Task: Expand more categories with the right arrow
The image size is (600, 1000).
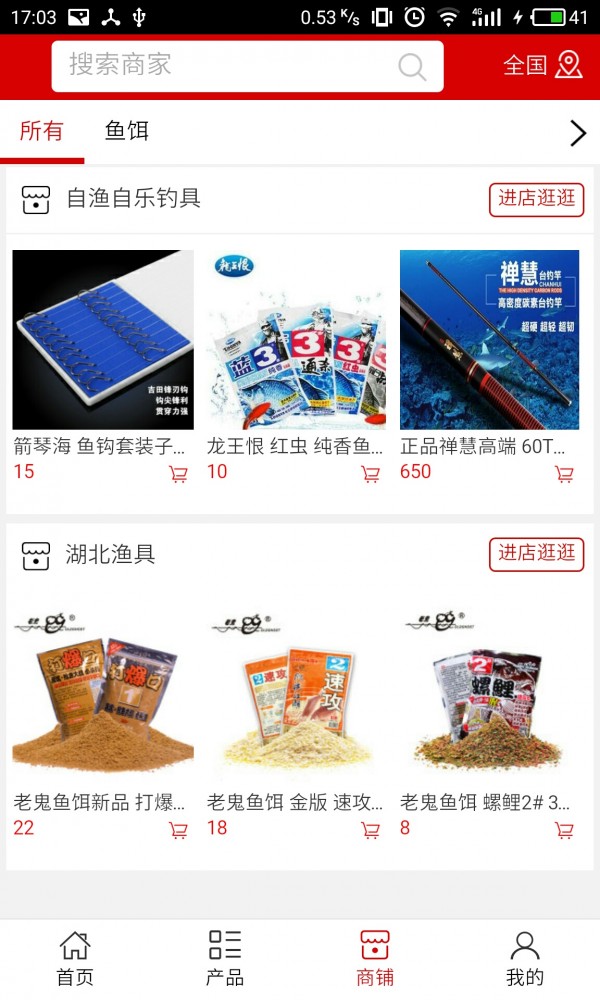Action: [x=577, y=133]
